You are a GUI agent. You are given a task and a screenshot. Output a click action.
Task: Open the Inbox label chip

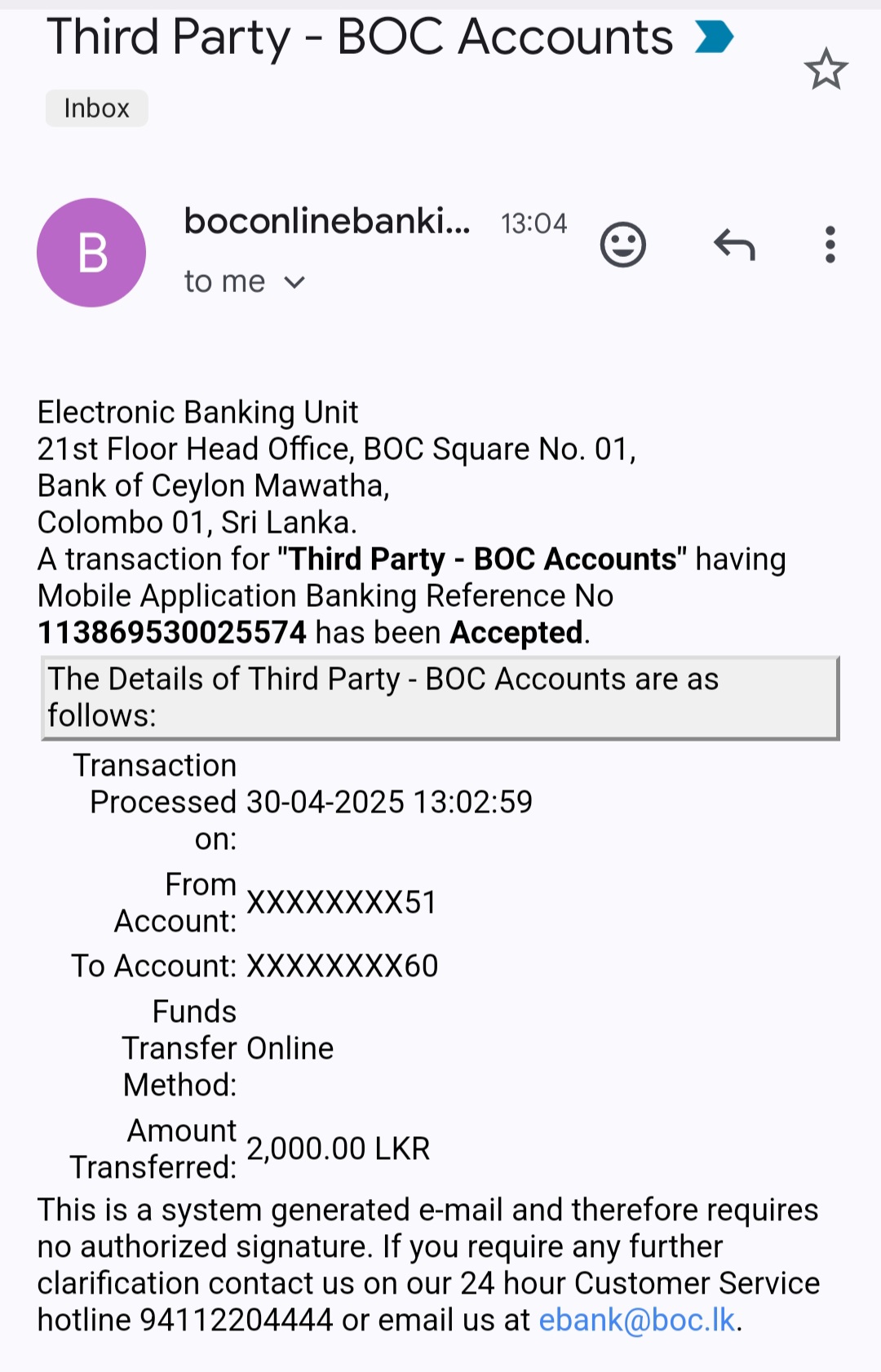coord(96,108)
